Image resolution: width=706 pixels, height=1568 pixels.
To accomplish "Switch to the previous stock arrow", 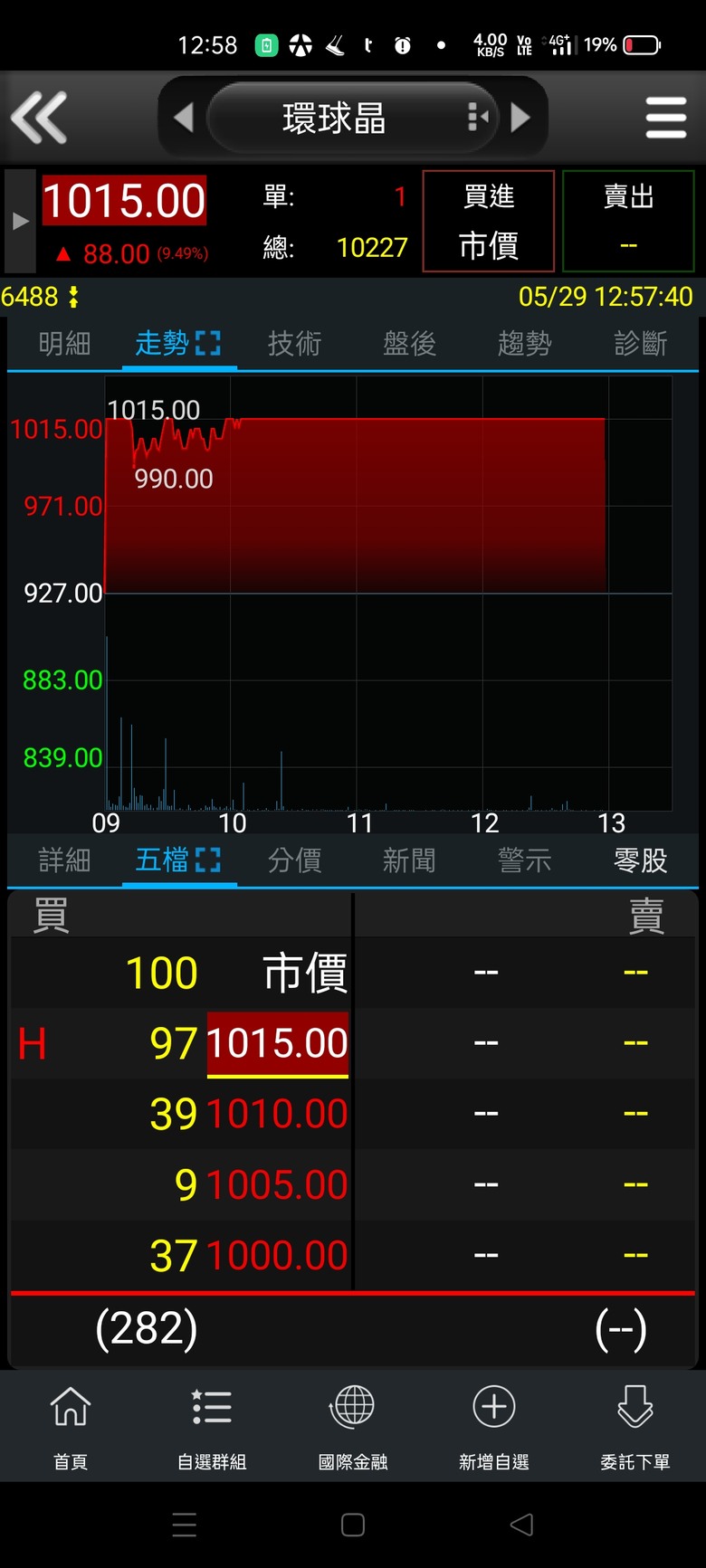I will click(x=184, y=118).
